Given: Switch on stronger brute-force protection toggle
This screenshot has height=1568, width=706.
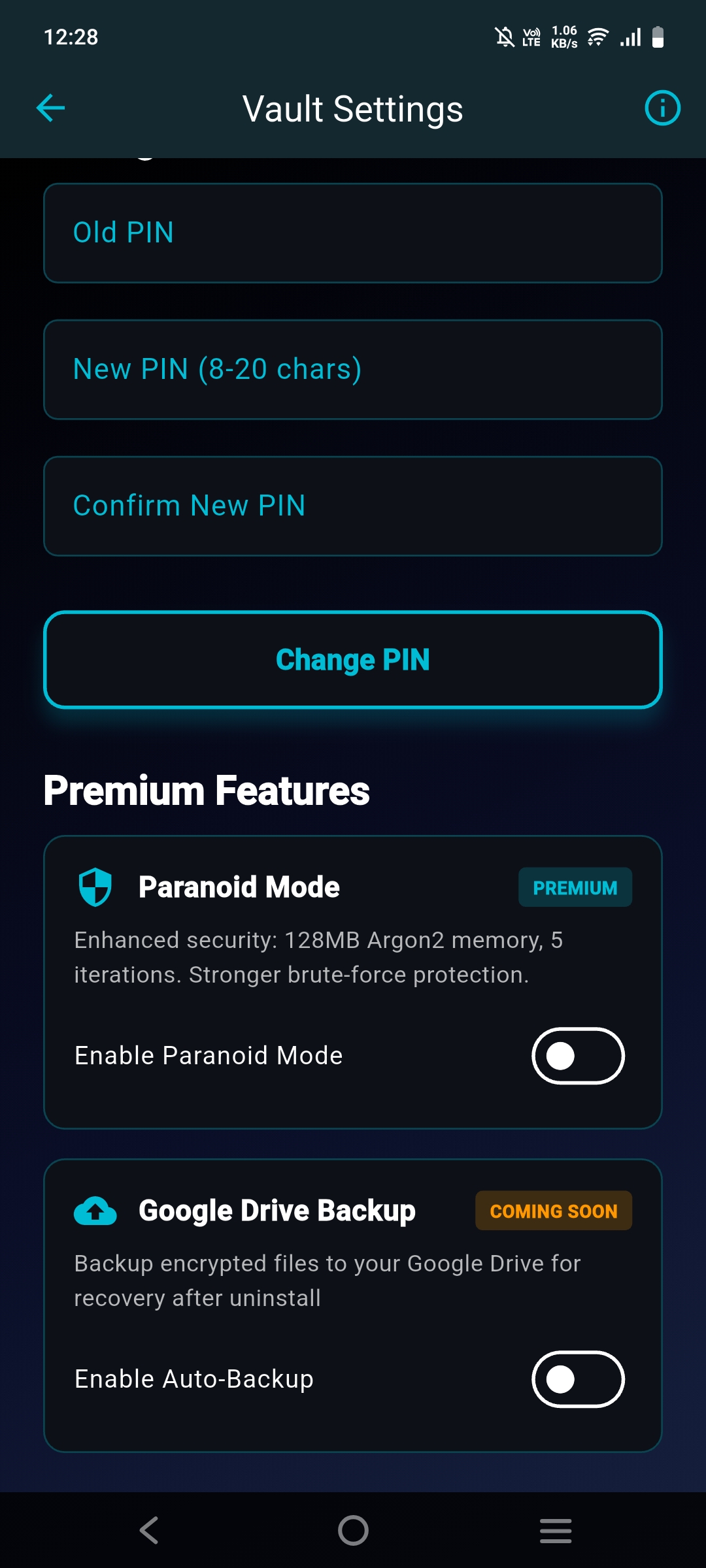Looking at the screenshot, I should [578, 1056].
